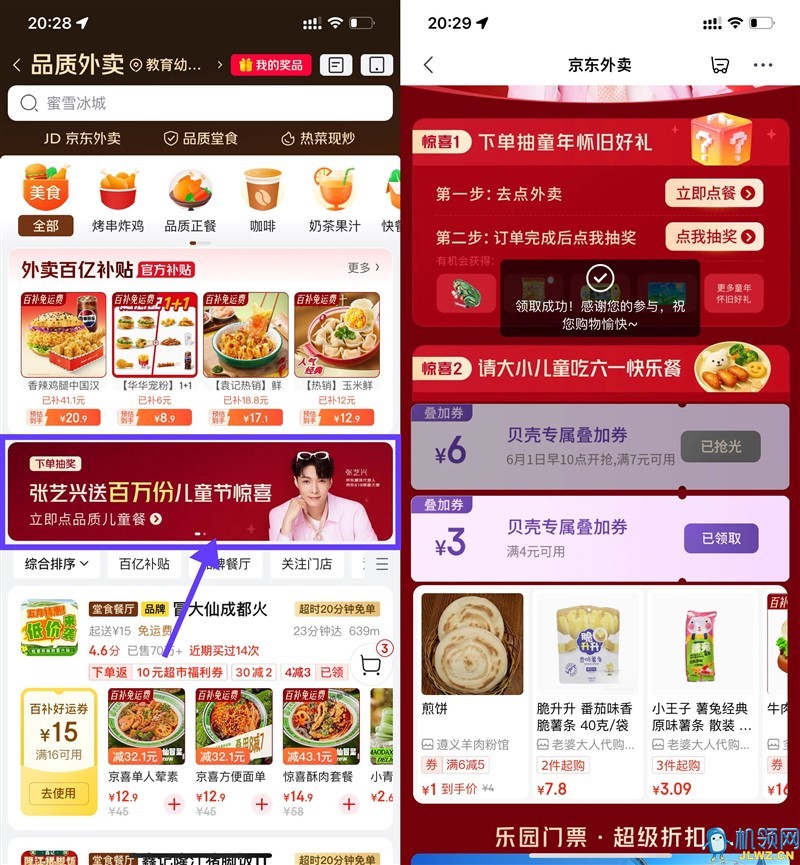
Task: Open 更多 in 外卖百亿补贴 section
Action: coord(363,268)
